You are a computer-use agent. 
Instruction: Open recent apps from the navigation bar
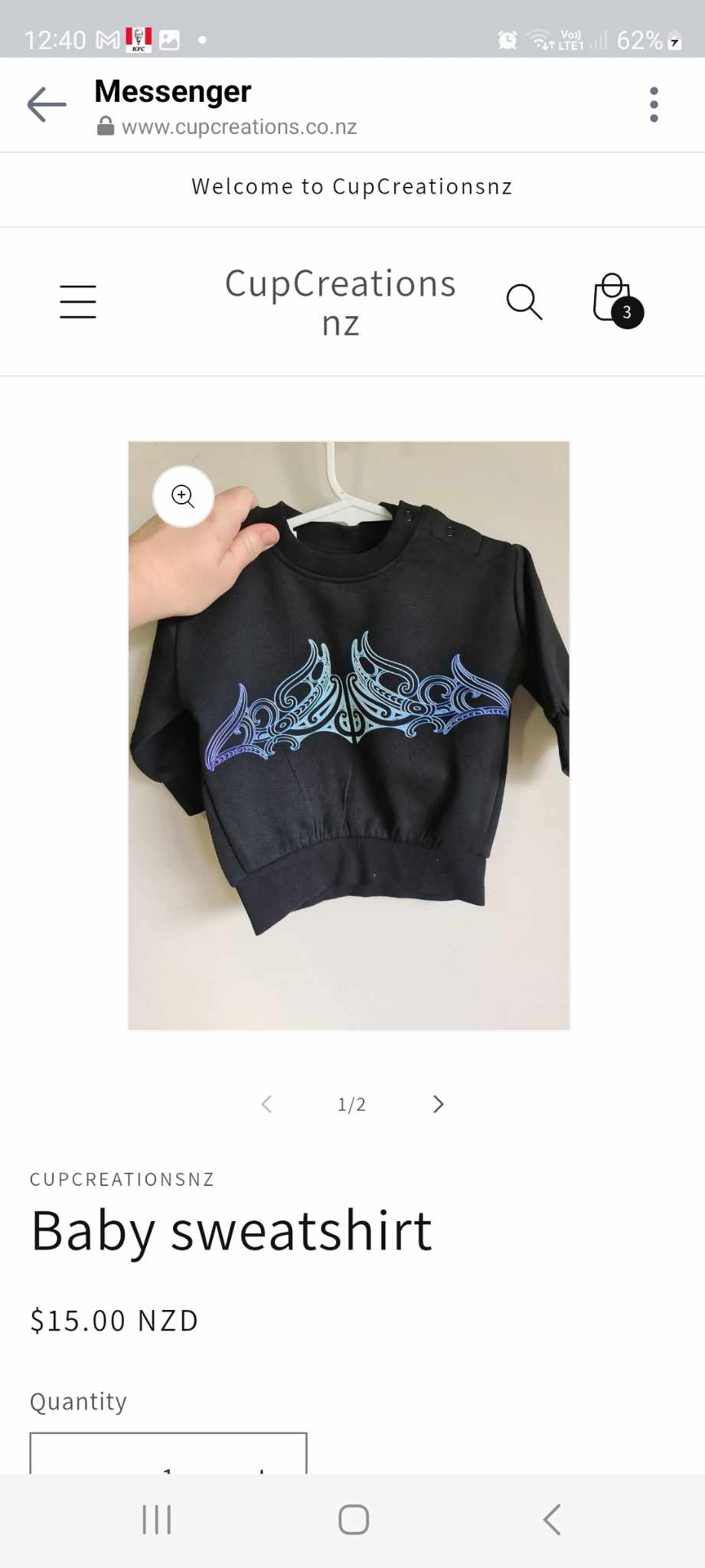(x=157, y=1520)
